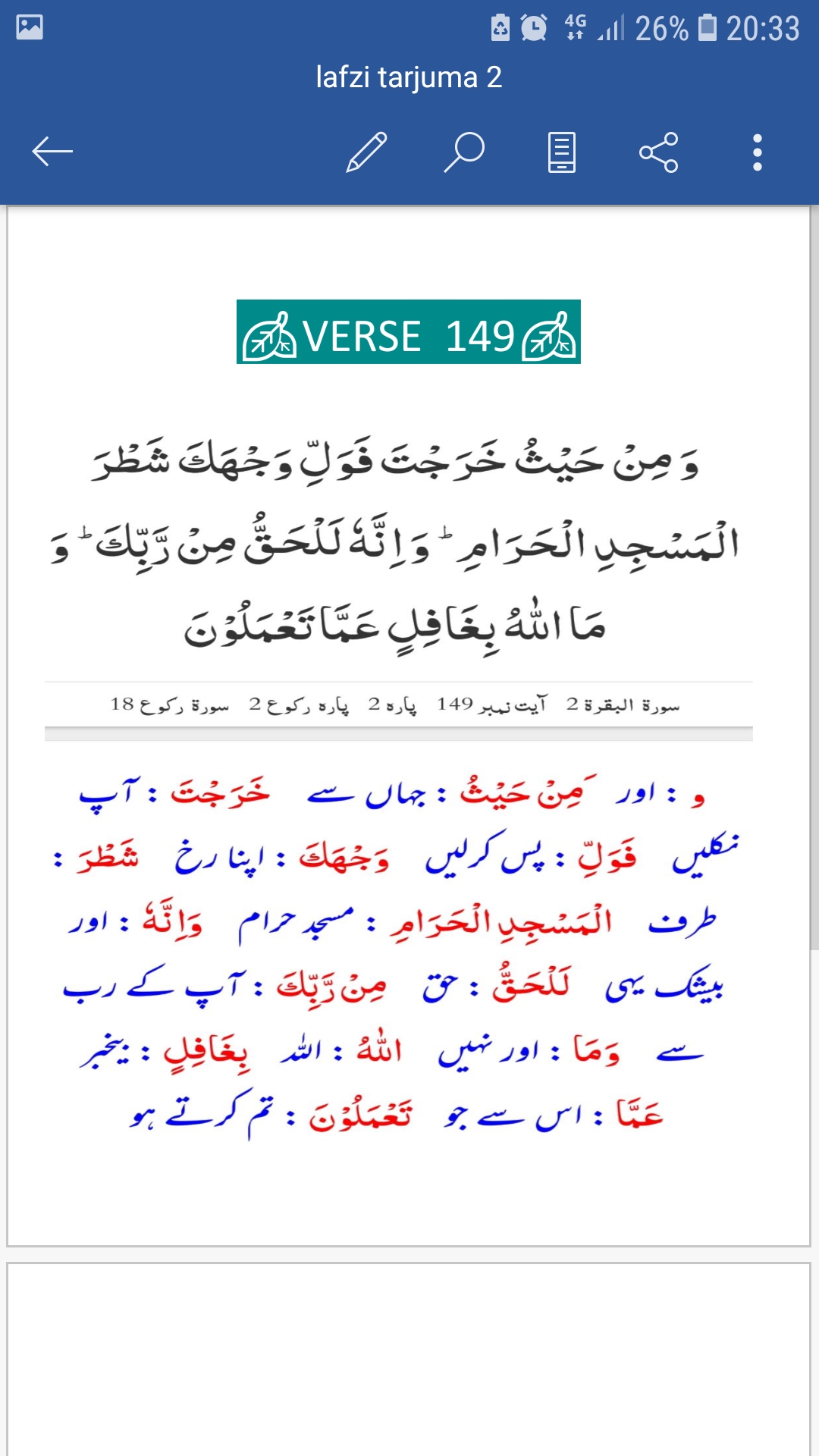Open search with the magnifier icon
This screenshot has height=1456, width=819.
(x=464, y=152)
